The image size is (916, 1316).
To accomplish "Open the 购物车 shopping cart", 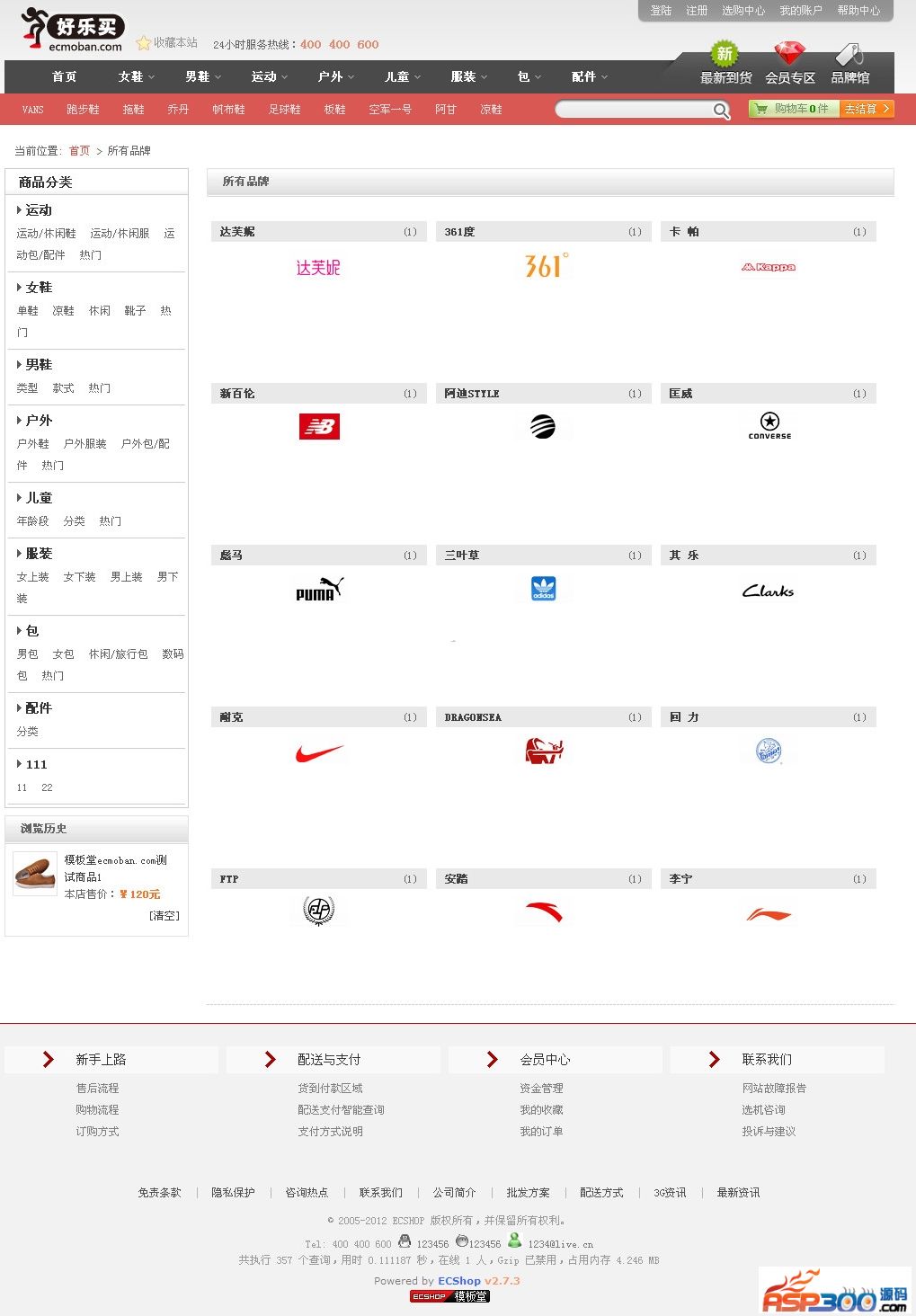I will 793,109.
